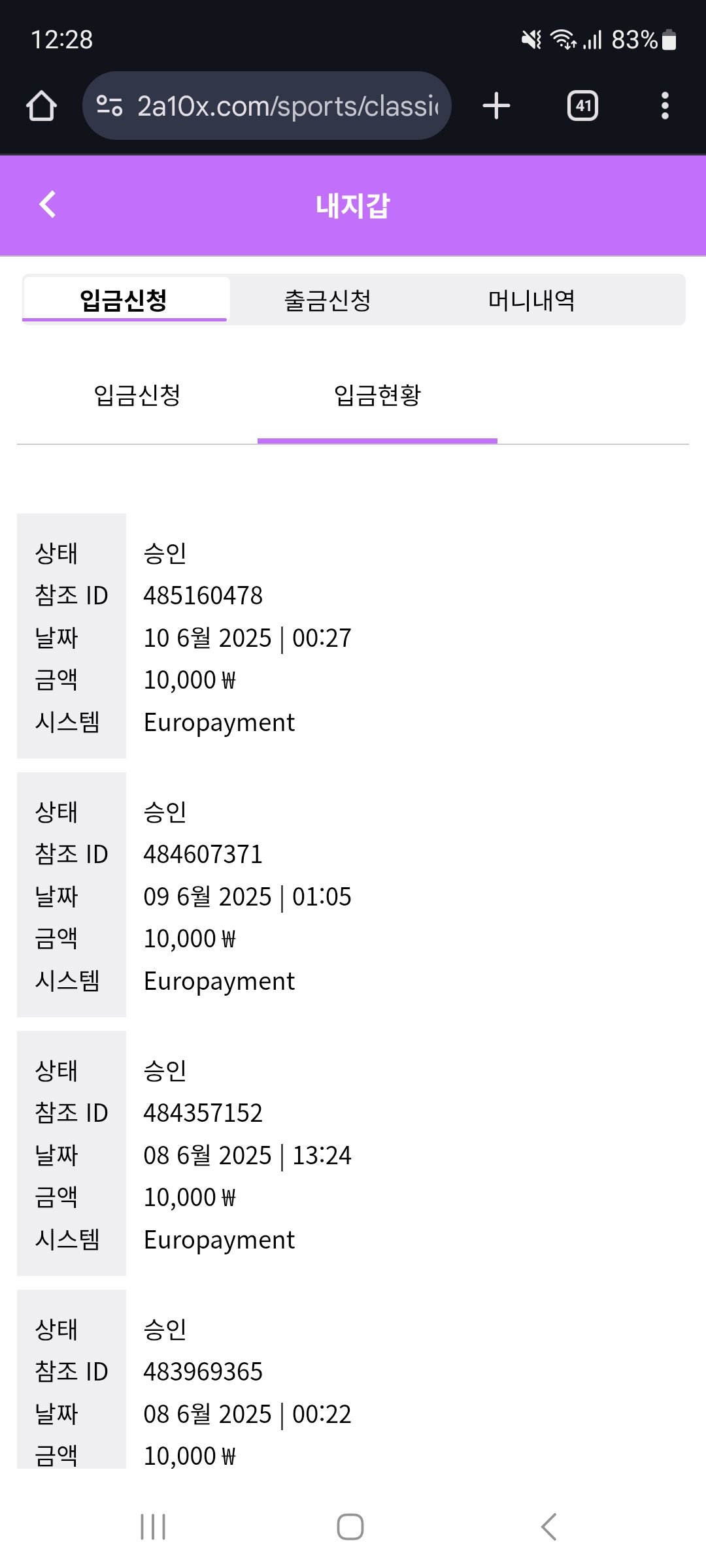Open the 머니내역 tab
706x1568 pixels.
[x=531, y=301]
